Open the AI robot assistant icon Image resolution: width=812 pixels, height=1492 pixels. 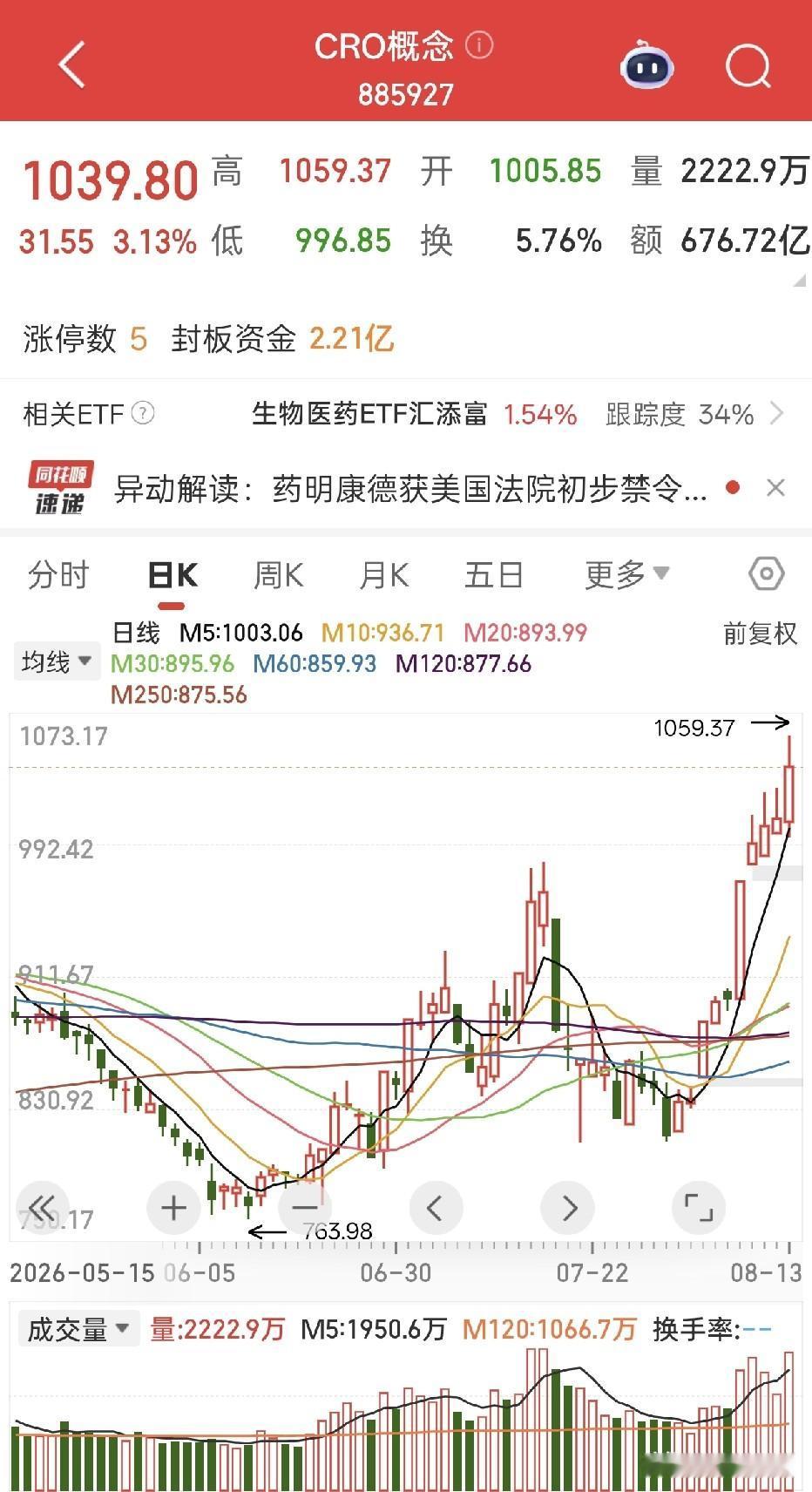point(646,65)
